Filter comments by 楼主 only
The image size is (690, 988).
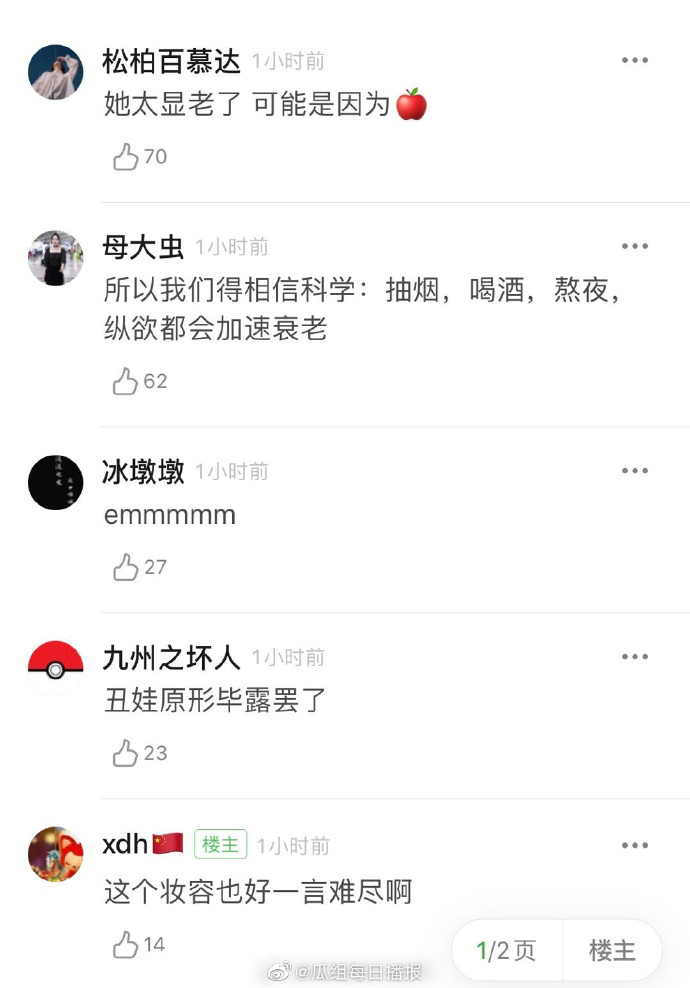pyautogui.click(x=612, y=950)
